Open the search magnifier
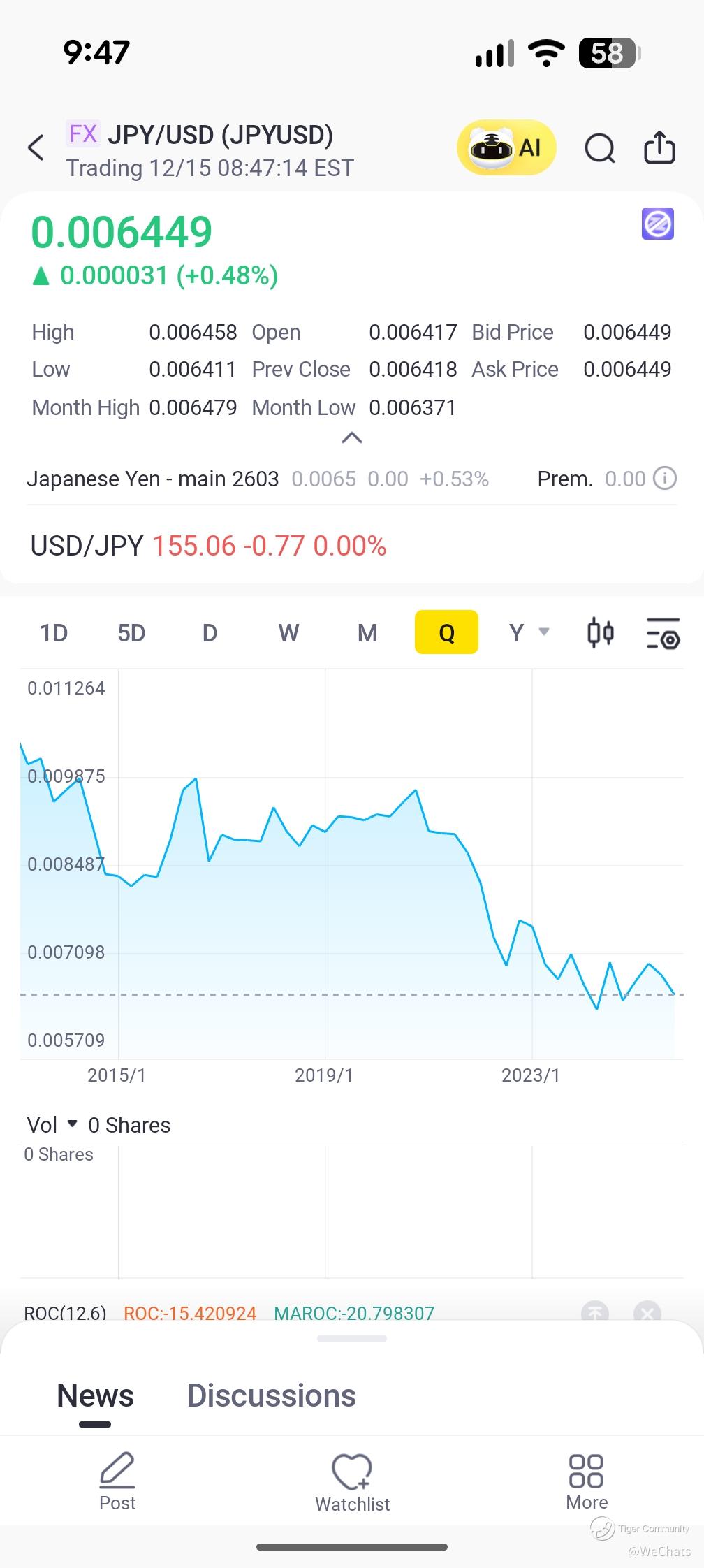 pyautogui.click(x=599, y=148)
